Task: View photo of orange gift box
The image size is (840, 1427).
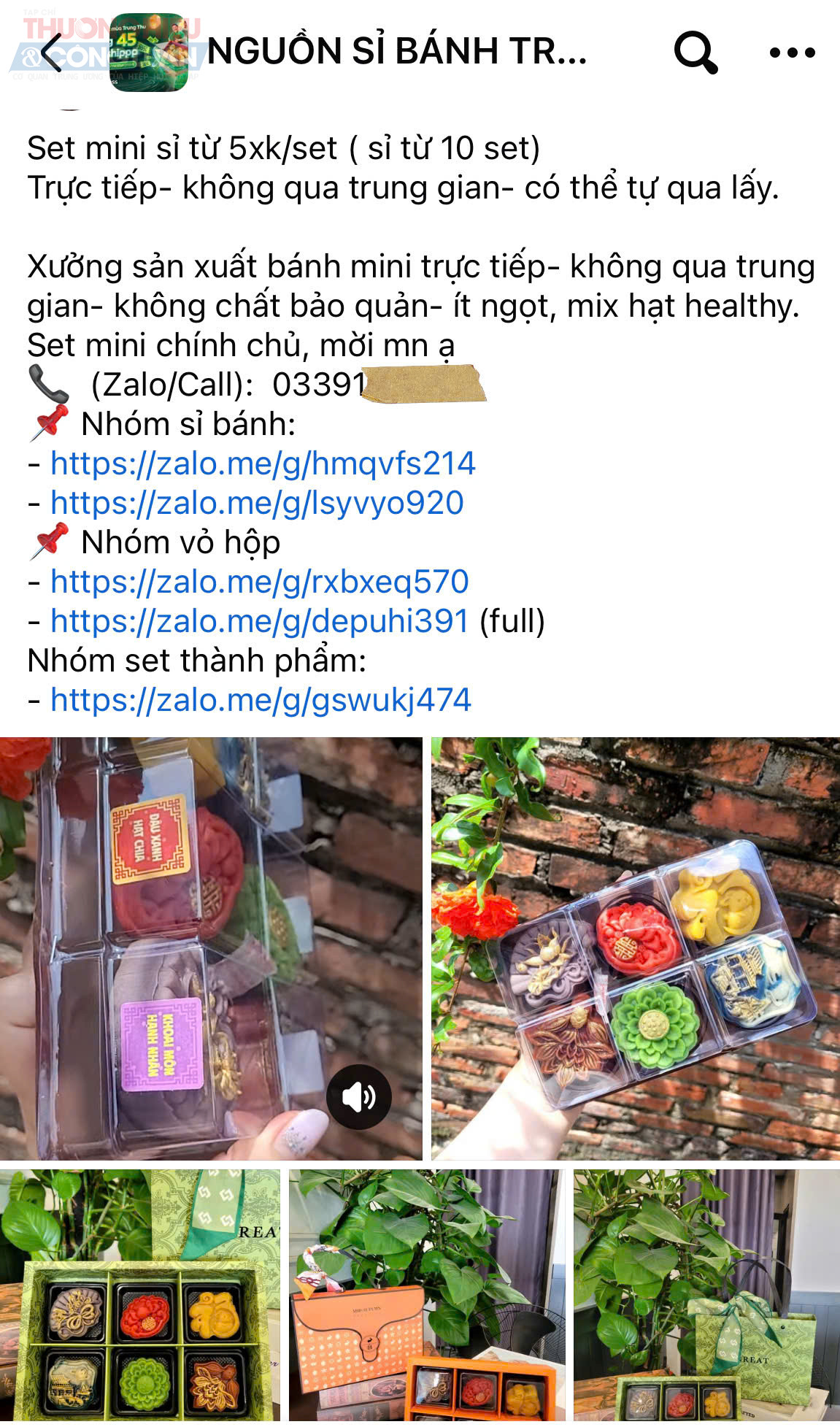Action: [x=426, y=1294]
